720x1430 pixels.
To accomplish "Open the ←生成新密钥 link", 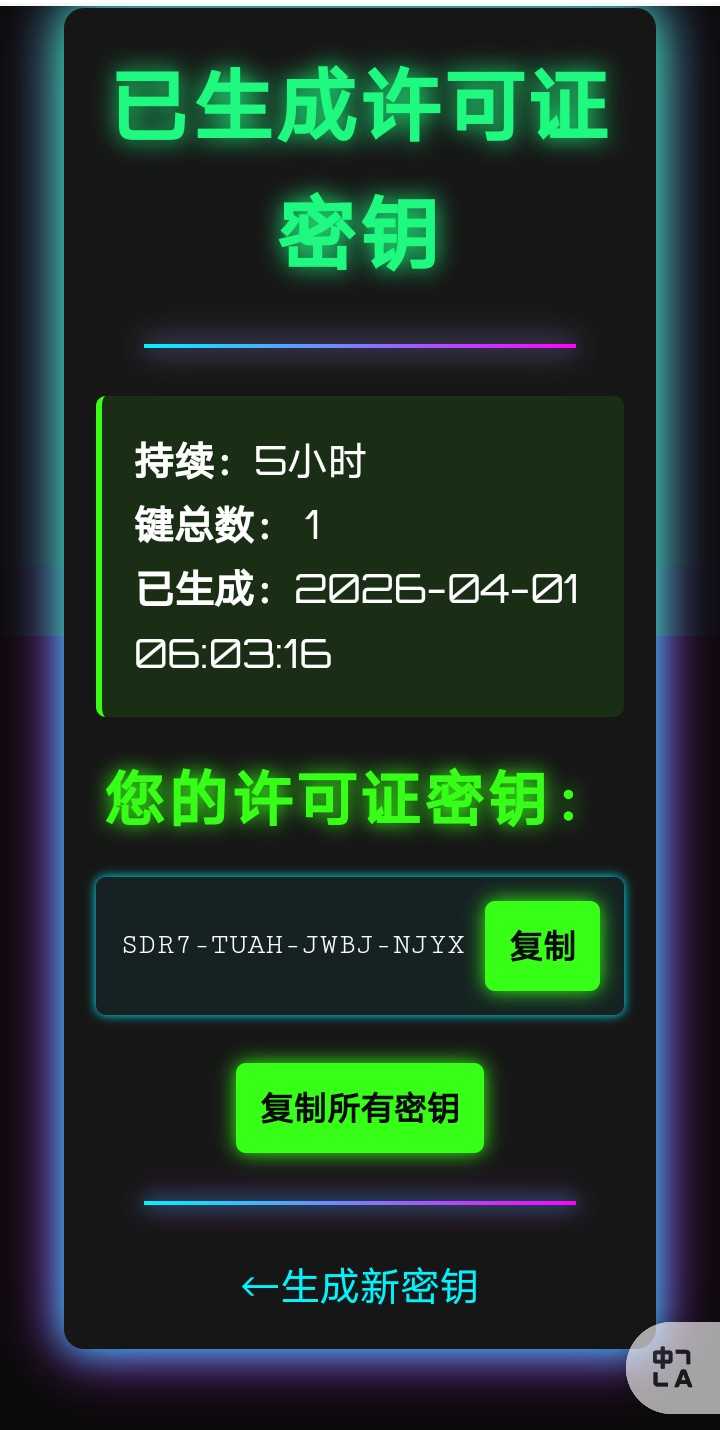I will (360, 1286).
